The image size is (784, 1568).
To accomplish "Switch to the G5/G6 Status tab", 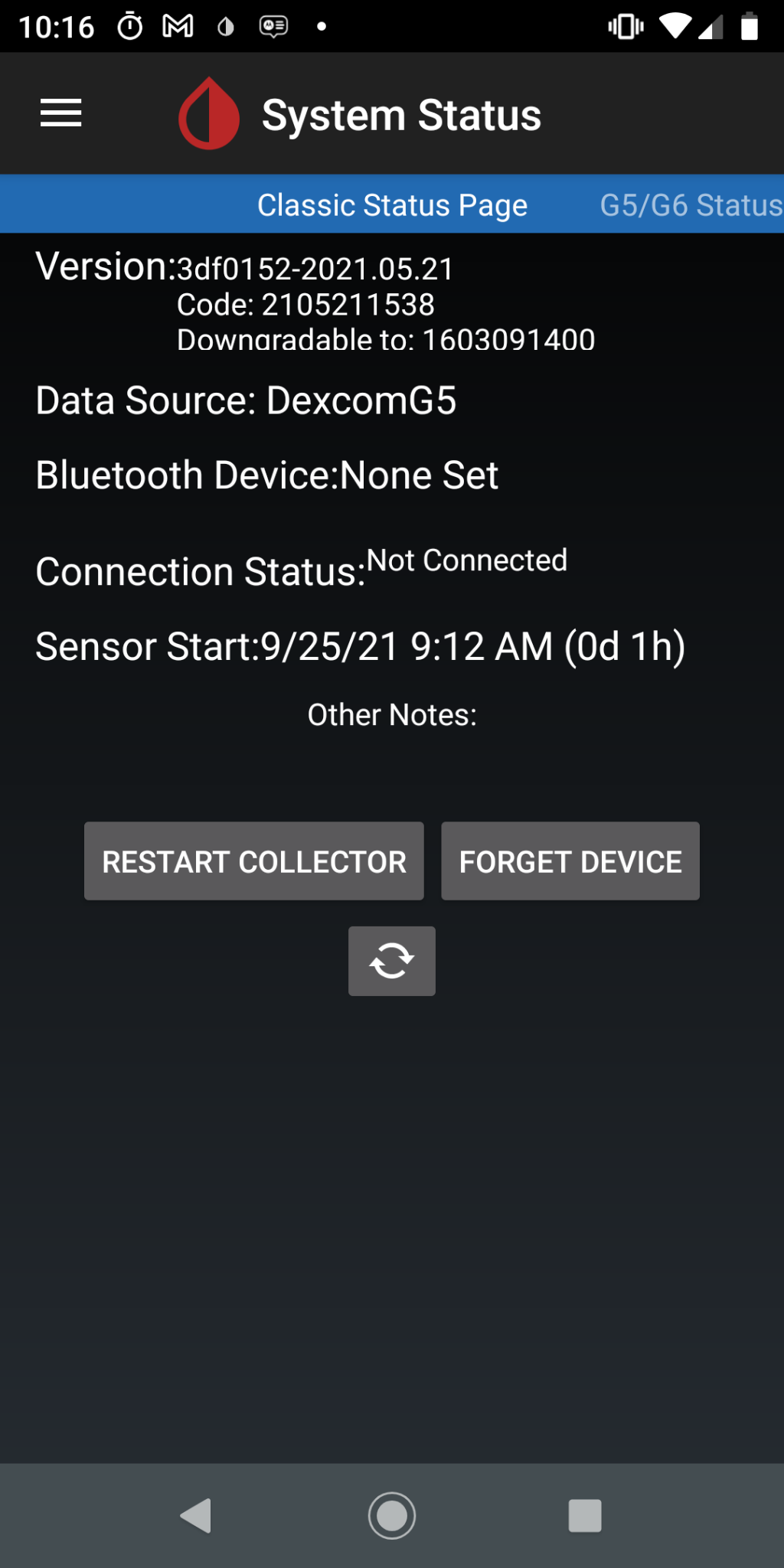I will [x=691, y=205].
